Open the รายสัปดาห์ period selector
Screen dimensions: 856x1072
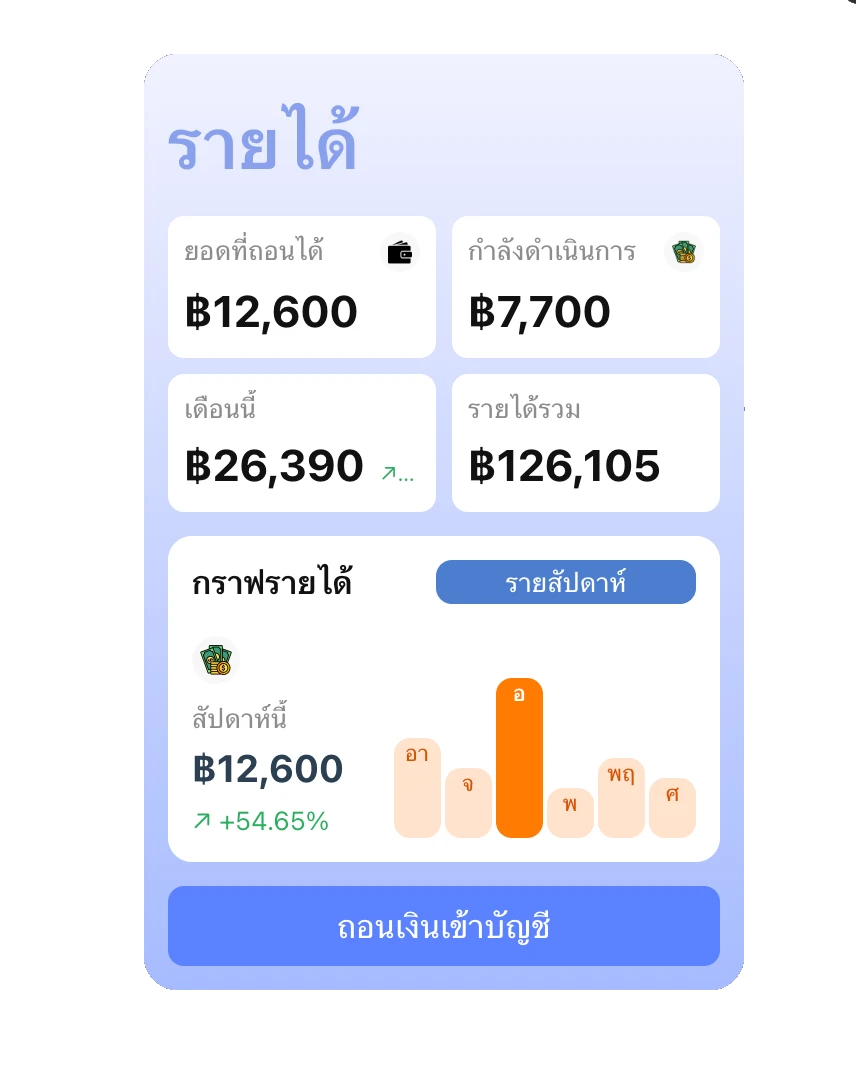tap(565, 582)
